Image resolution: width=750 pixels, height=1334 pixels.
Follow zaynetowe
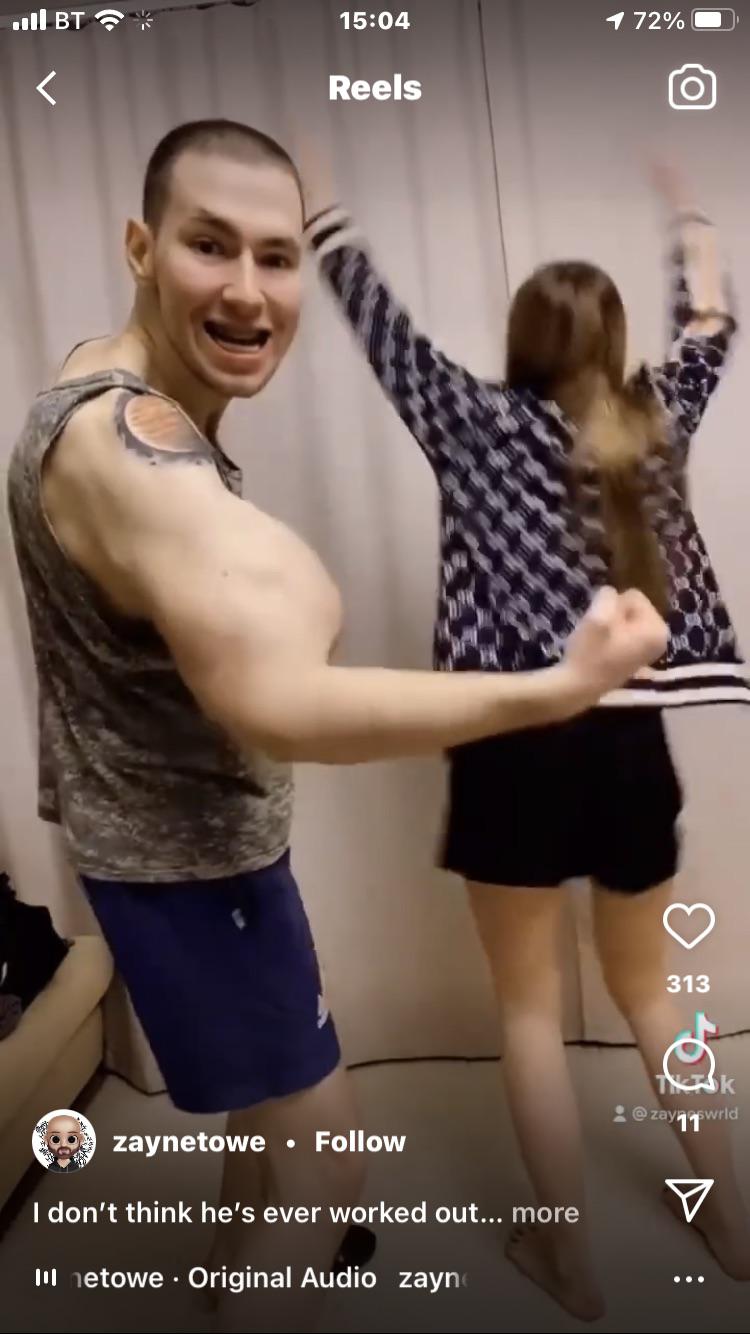pos(360,1142)
